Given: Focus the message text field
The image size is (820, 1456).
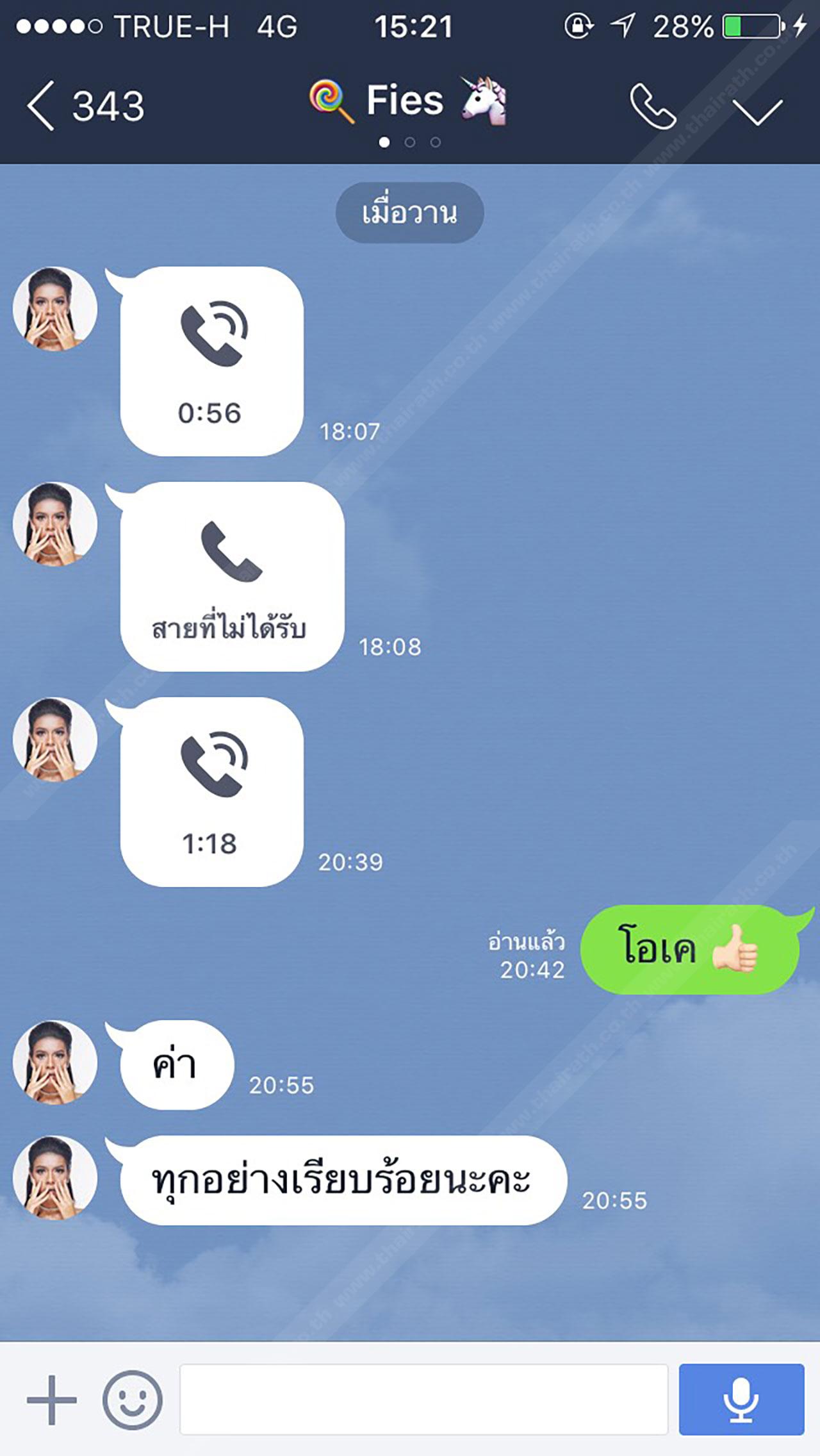Looking at the screenshot, I should click(423, 1400).
